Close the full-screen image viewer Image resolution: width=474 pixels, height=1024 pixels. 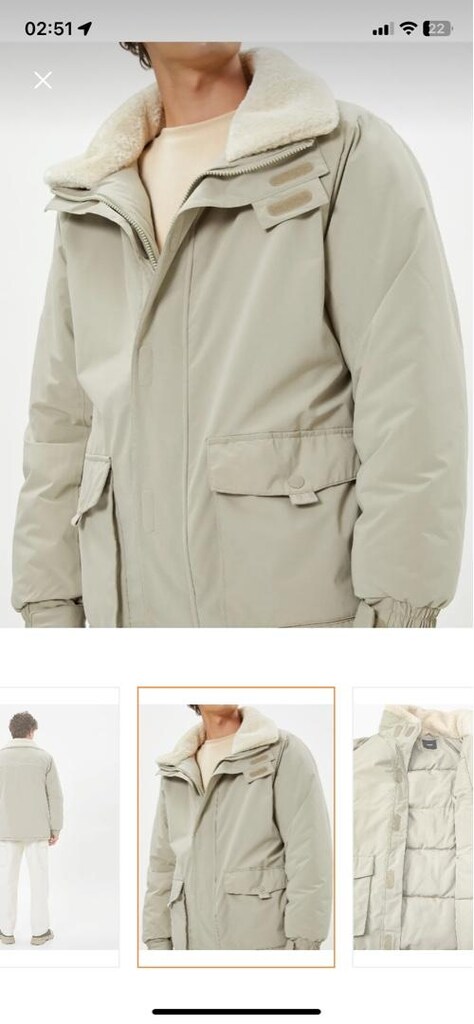click(x=43, y=80)
